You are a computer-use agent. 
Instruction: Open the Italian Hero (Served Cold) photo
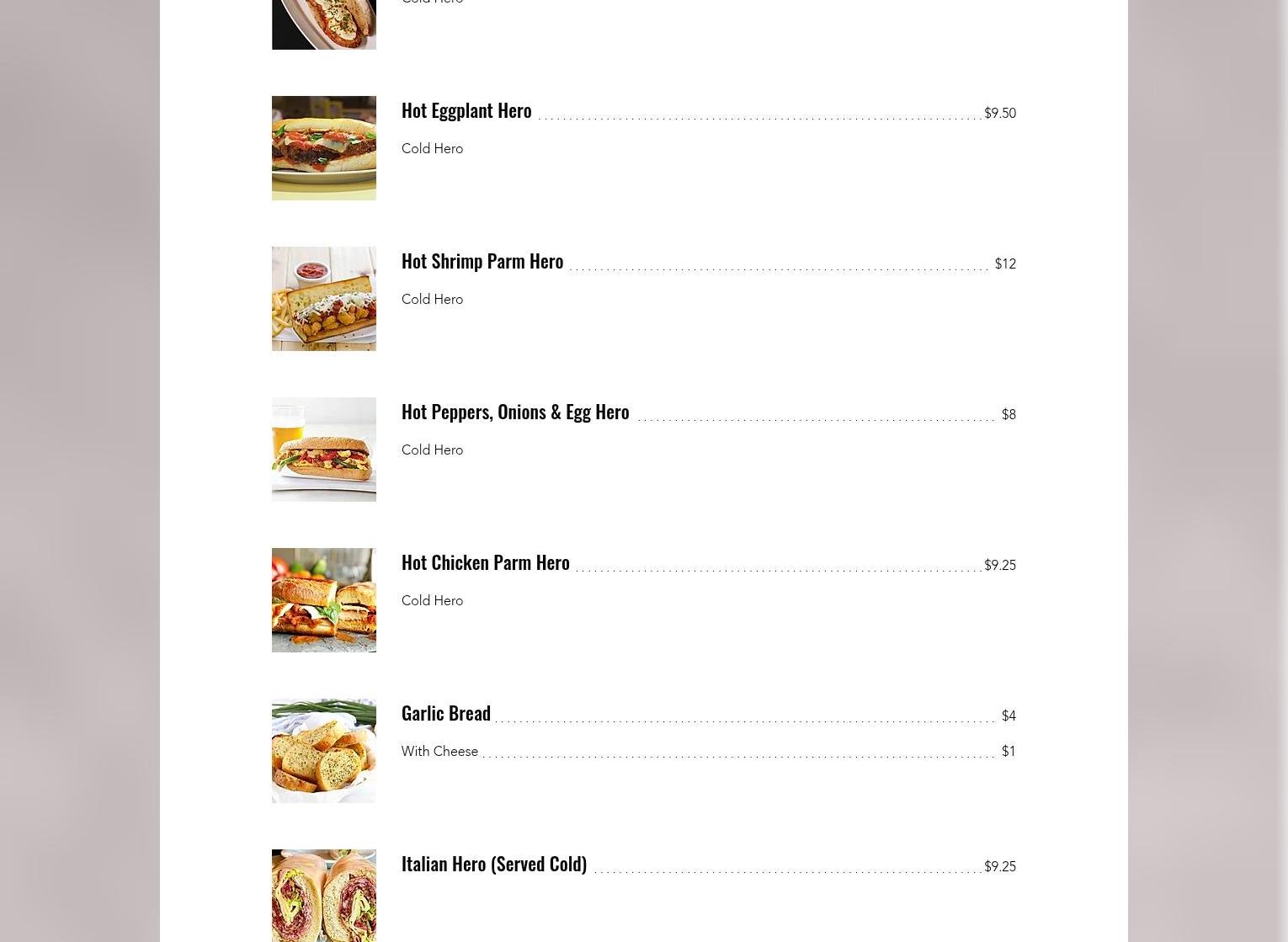tap(323, 896)
